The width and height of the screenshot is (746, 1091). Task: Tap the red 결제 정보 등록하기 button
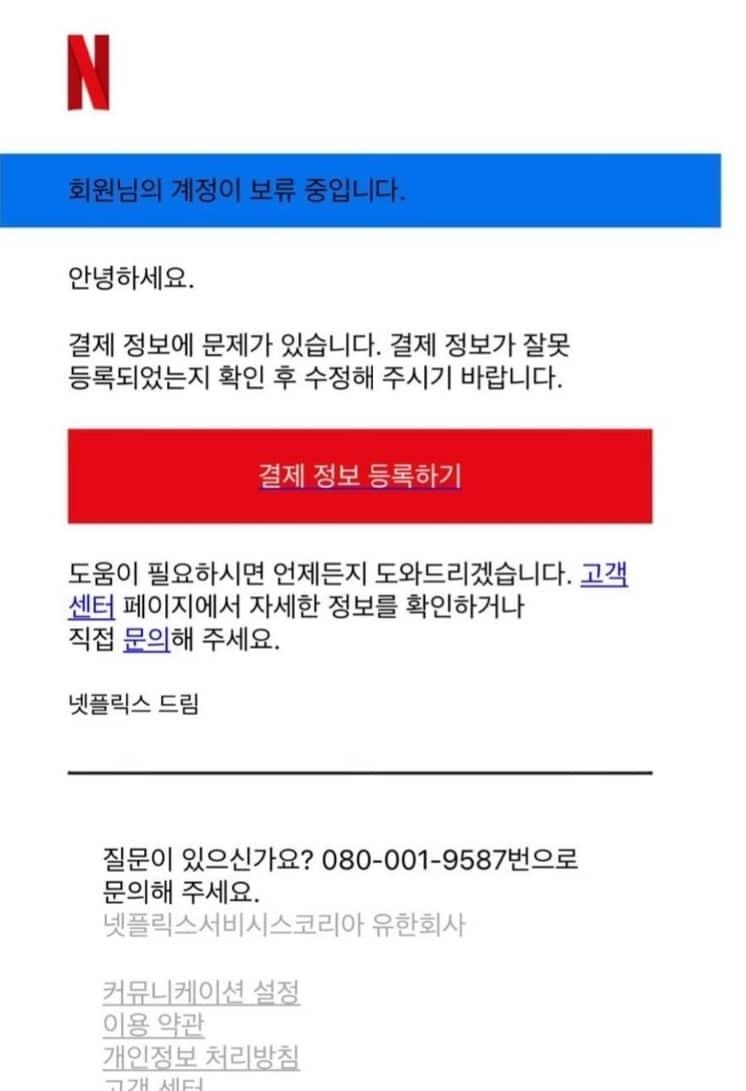point(360,476)
